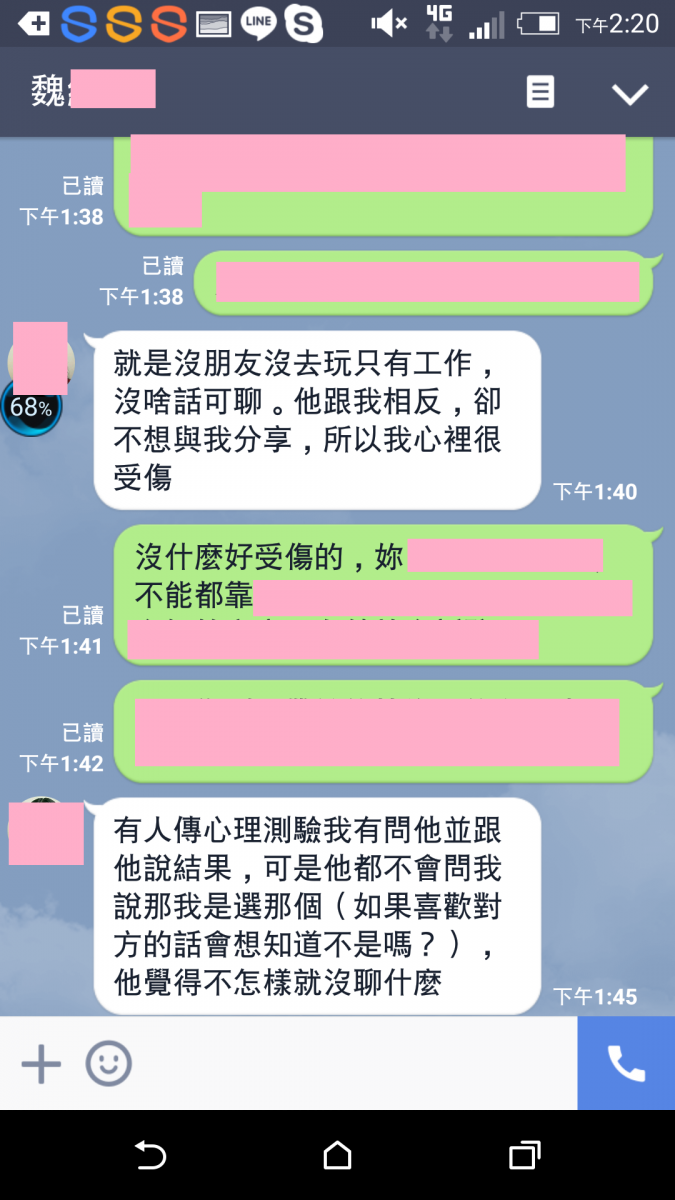Open the chat notes icon in header
The width and height of the screenshot is (675, 1200).
(540, 92)
